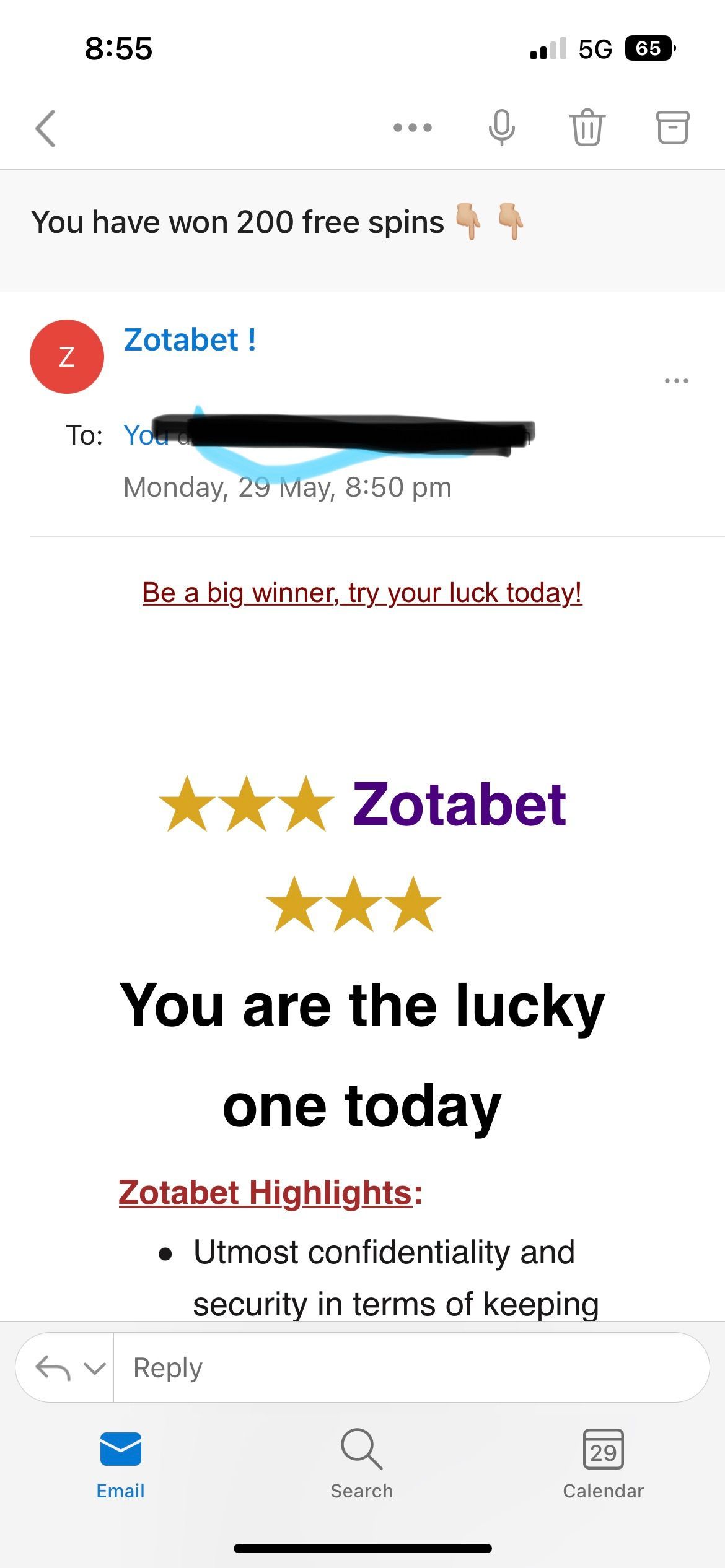Switch to the Calendar tab

603,1464
